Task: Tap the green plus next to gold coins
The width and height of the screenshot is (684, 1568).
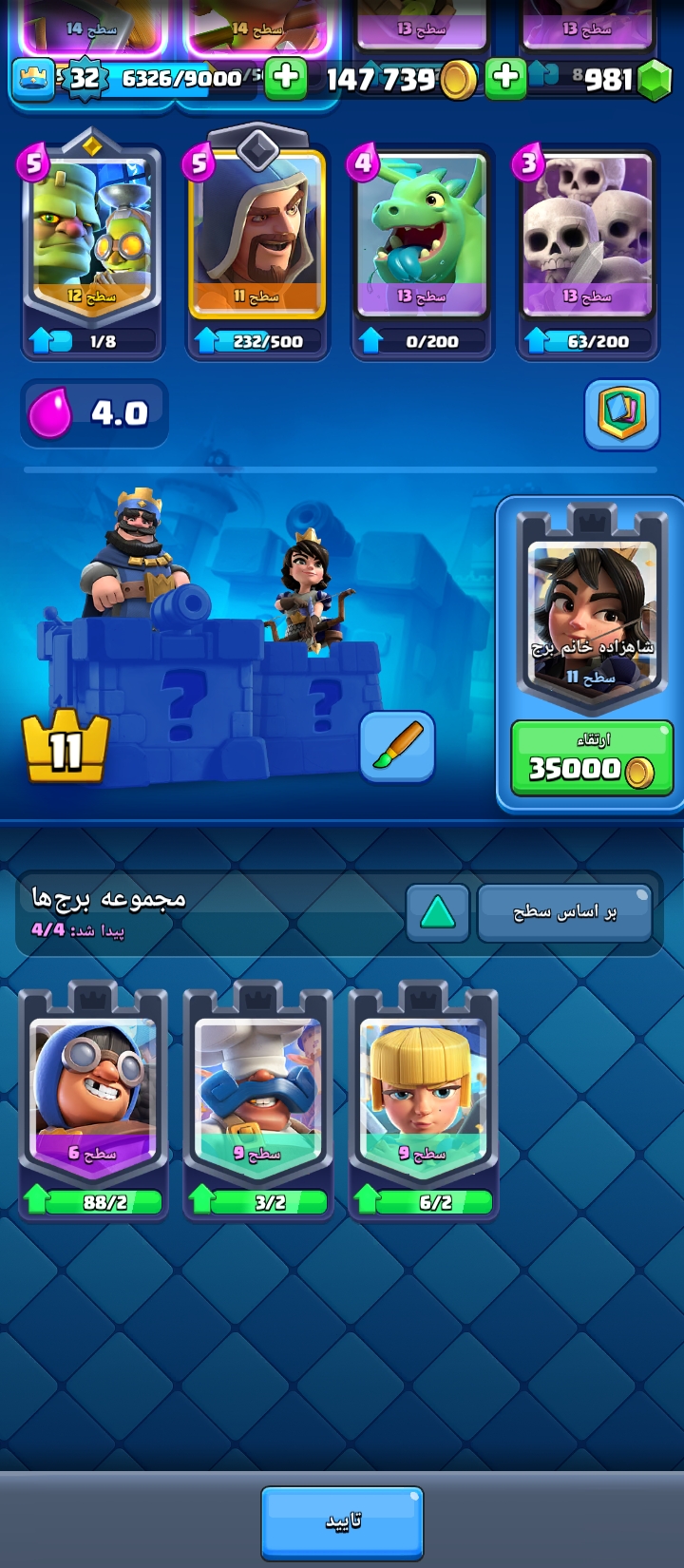Action: 505,78
